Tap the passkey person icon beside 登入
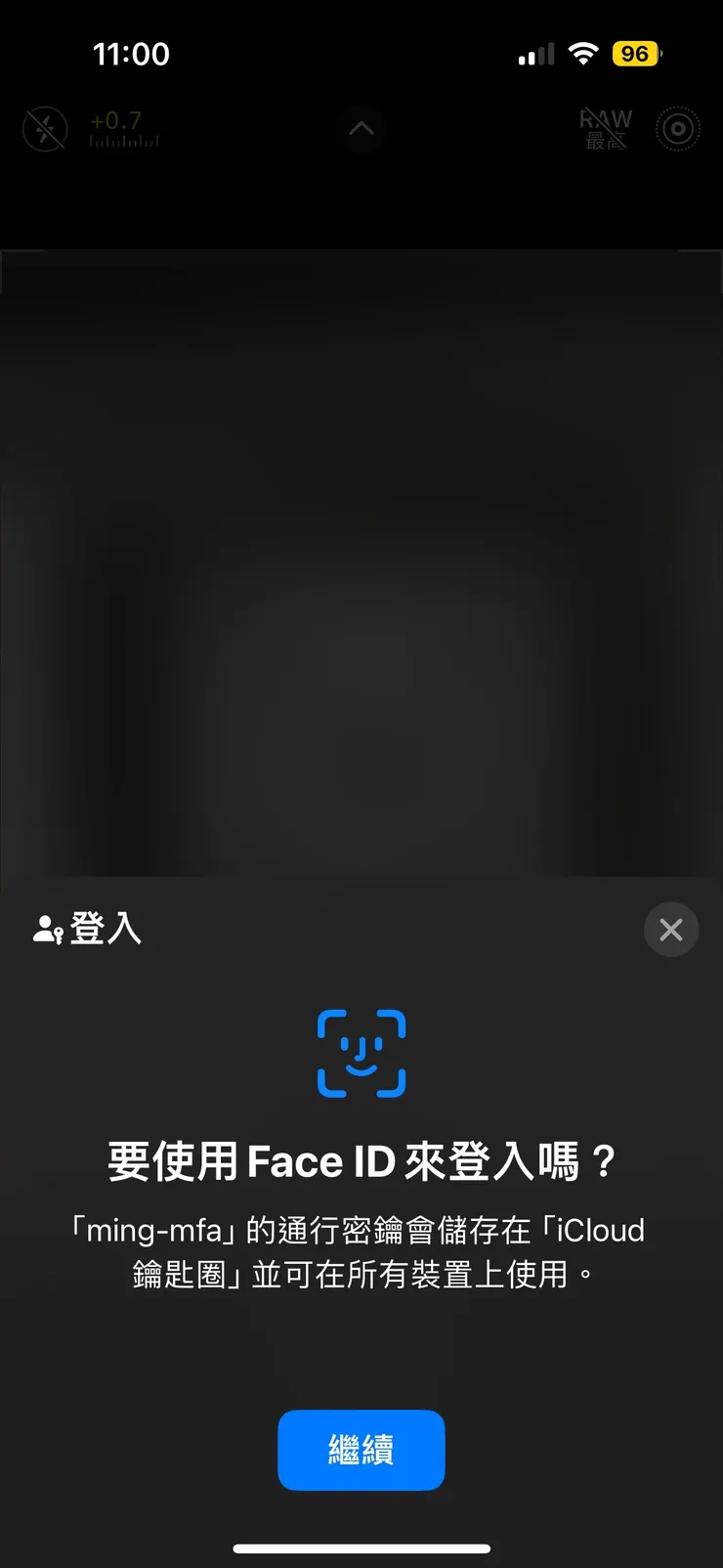The width and height of the screenshot is (723, 1568). click(x=46, y=929)
